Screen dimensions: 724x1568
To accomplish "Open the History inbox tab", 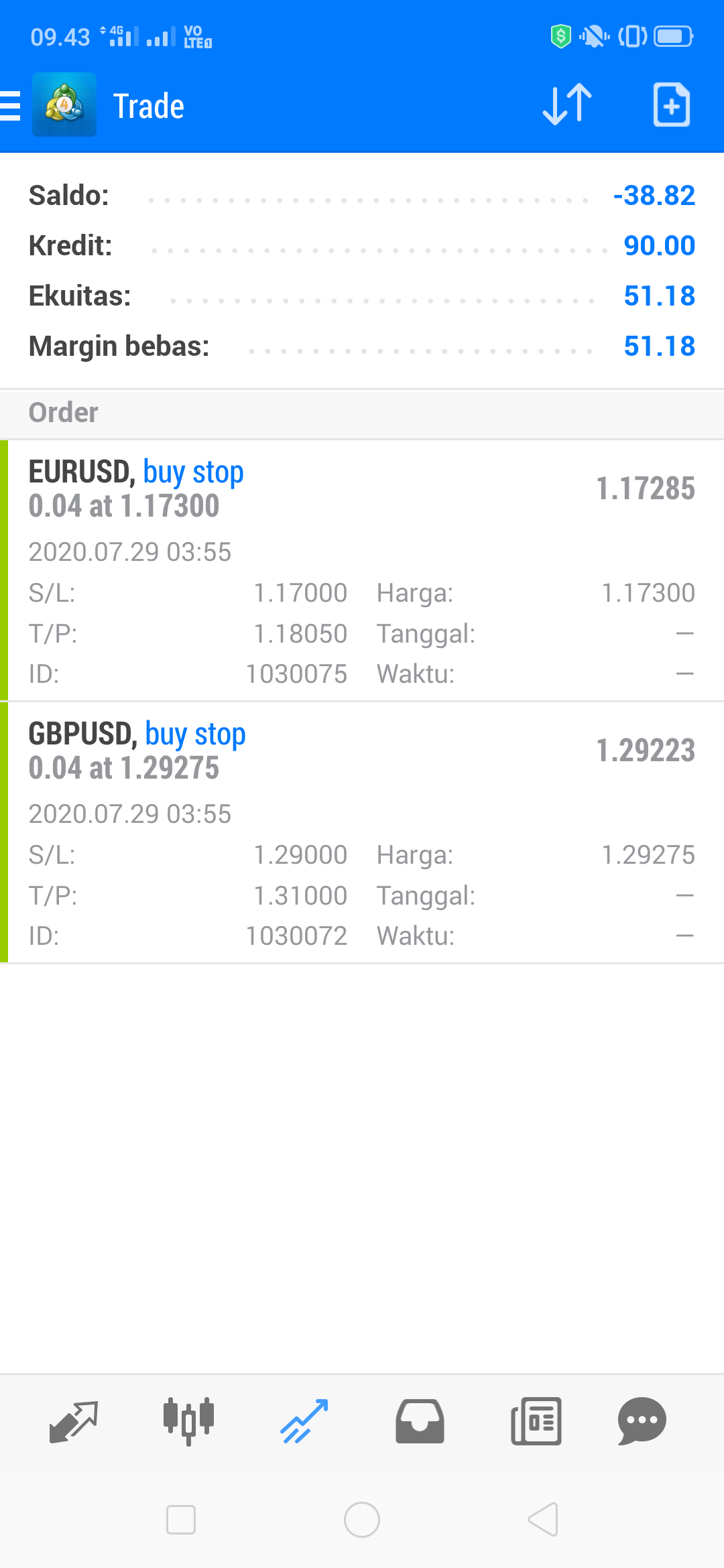I will pos(420,1421).
